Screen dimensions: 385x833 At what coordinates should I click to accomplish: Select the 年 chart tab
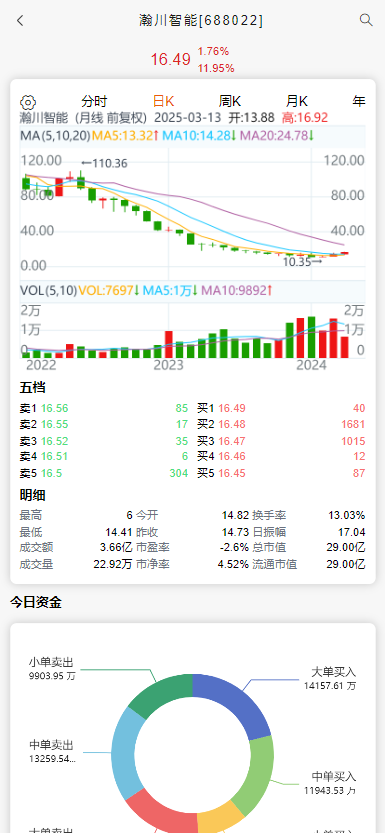tap(360, 101)
